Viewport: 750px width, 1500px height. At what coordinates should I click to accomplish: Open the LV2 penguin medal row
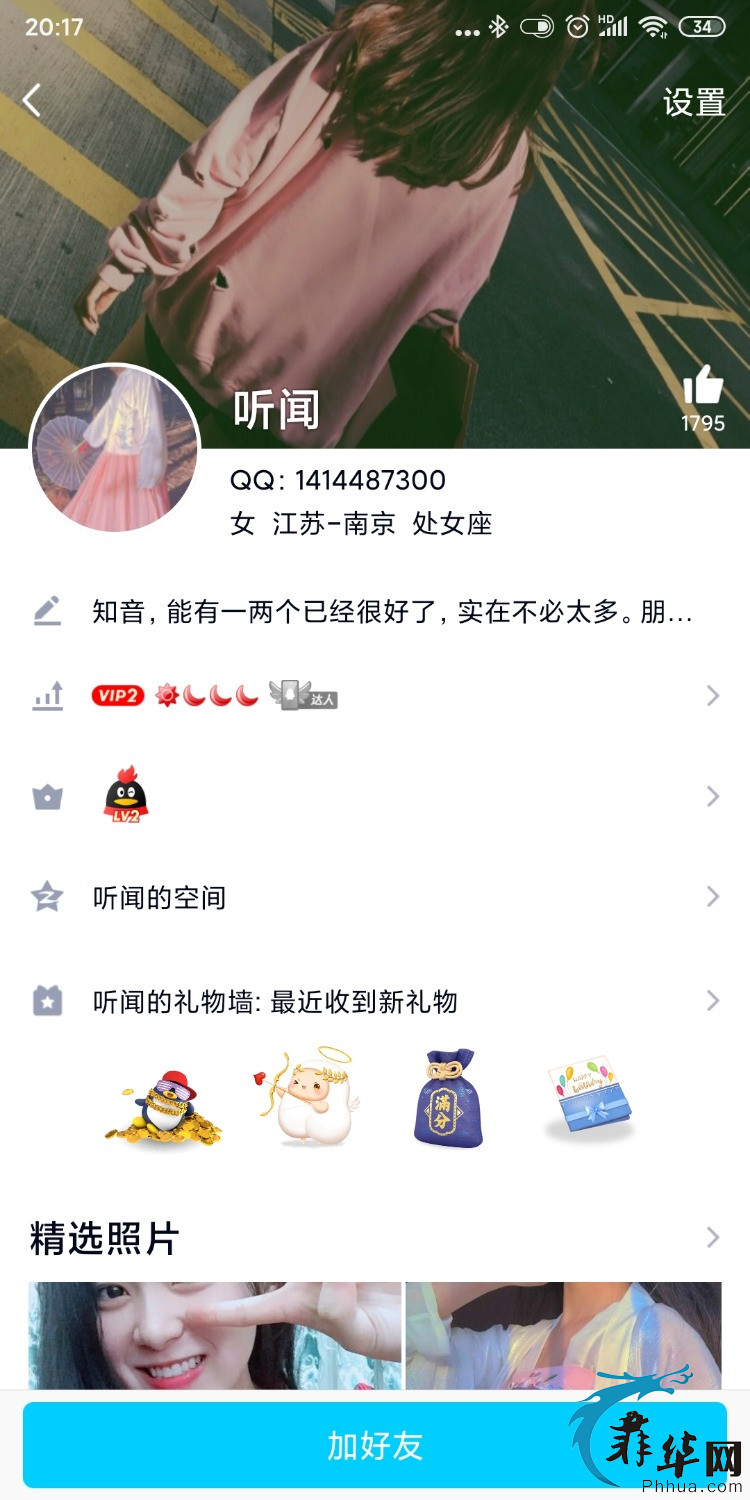(375, 797)
